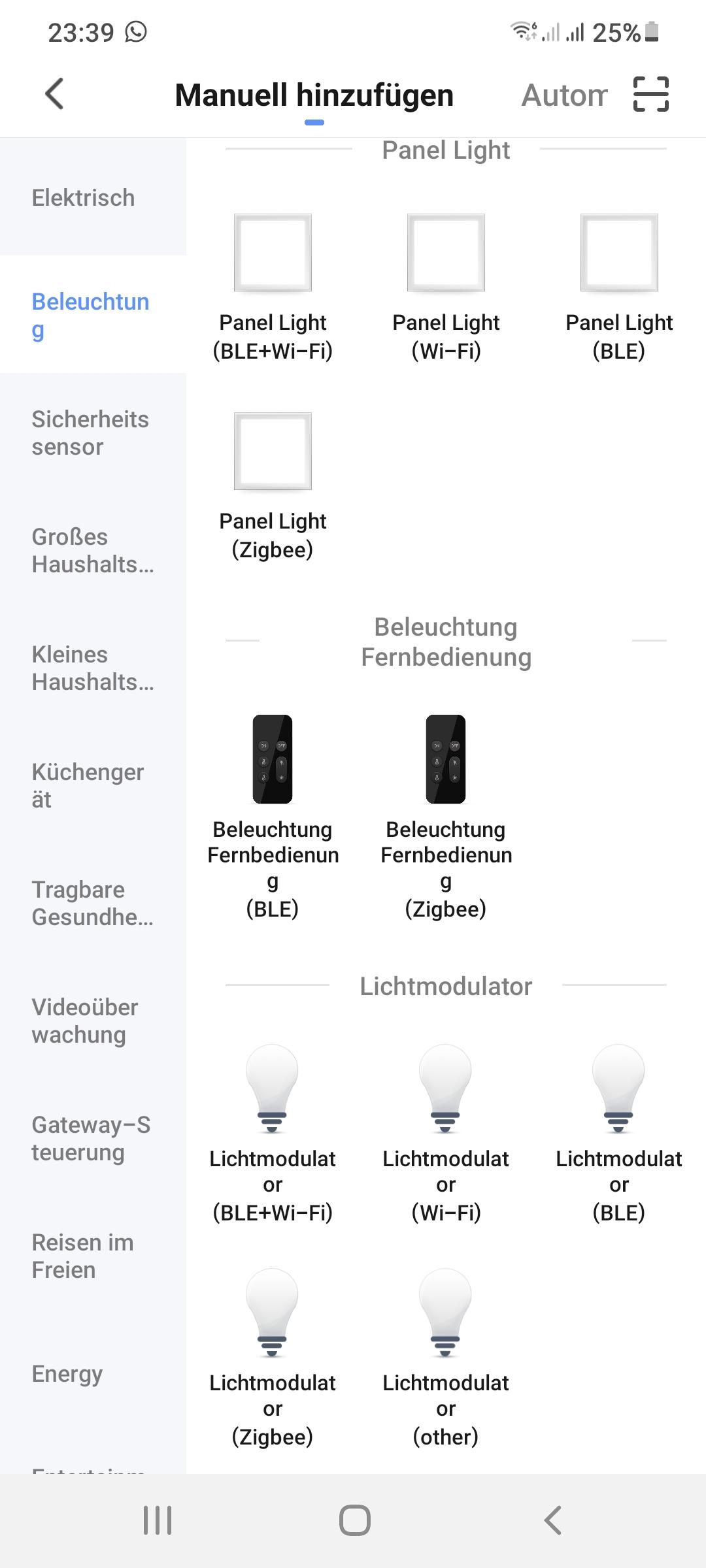Open the QR scan icon
Viewport: 706px width, 1568px height.
(x=651, y=94)
